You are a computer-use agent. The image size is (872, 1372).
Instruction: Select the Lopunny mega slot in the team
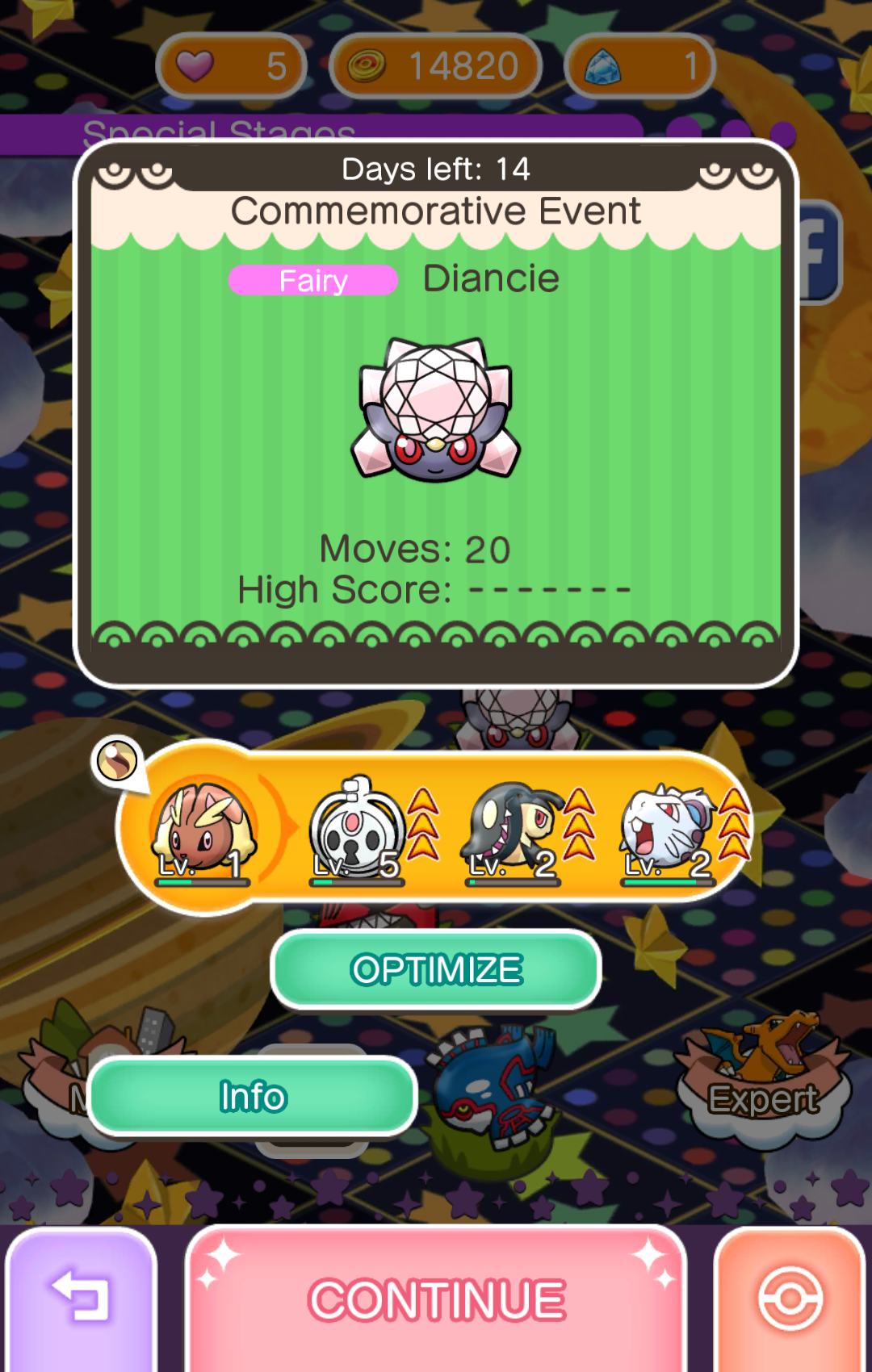pos(204,831)
